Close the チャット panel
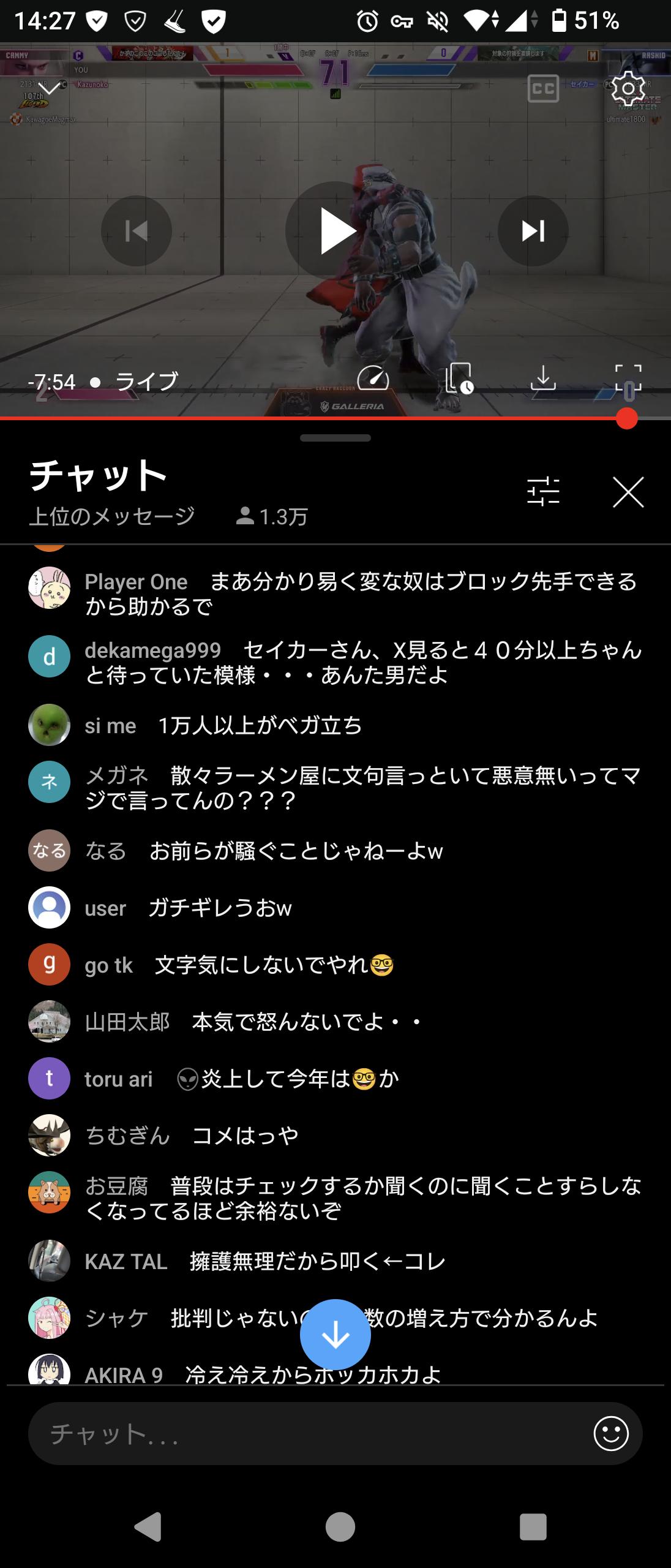The image size is (671, 1568). (x=628, y=492)
